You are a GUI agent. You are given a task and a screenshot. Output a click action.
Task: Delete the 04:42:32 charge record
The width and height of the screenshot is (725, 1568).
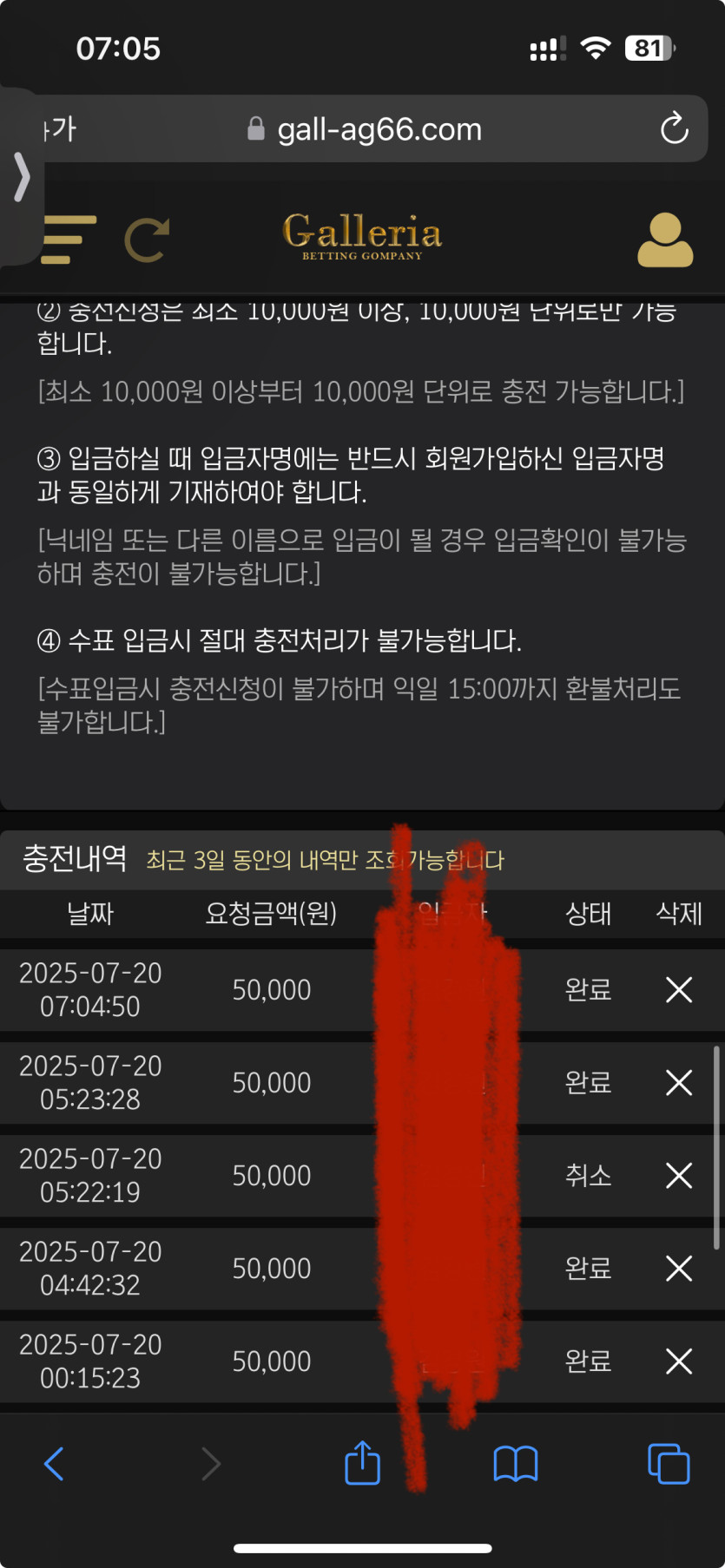pyautogui.click(x=678, y=1268)
